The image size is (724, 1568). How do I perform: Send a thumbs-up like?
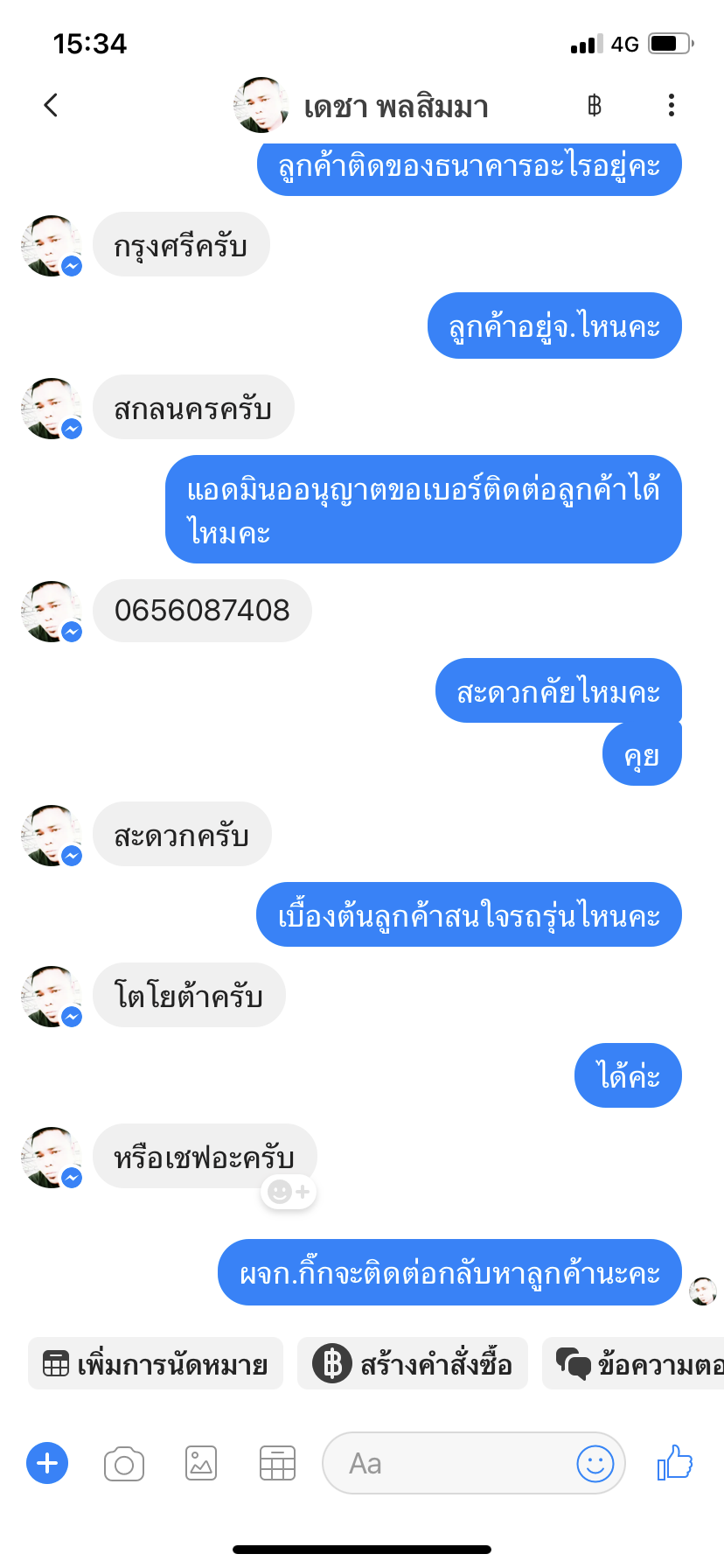(674, 1462)
